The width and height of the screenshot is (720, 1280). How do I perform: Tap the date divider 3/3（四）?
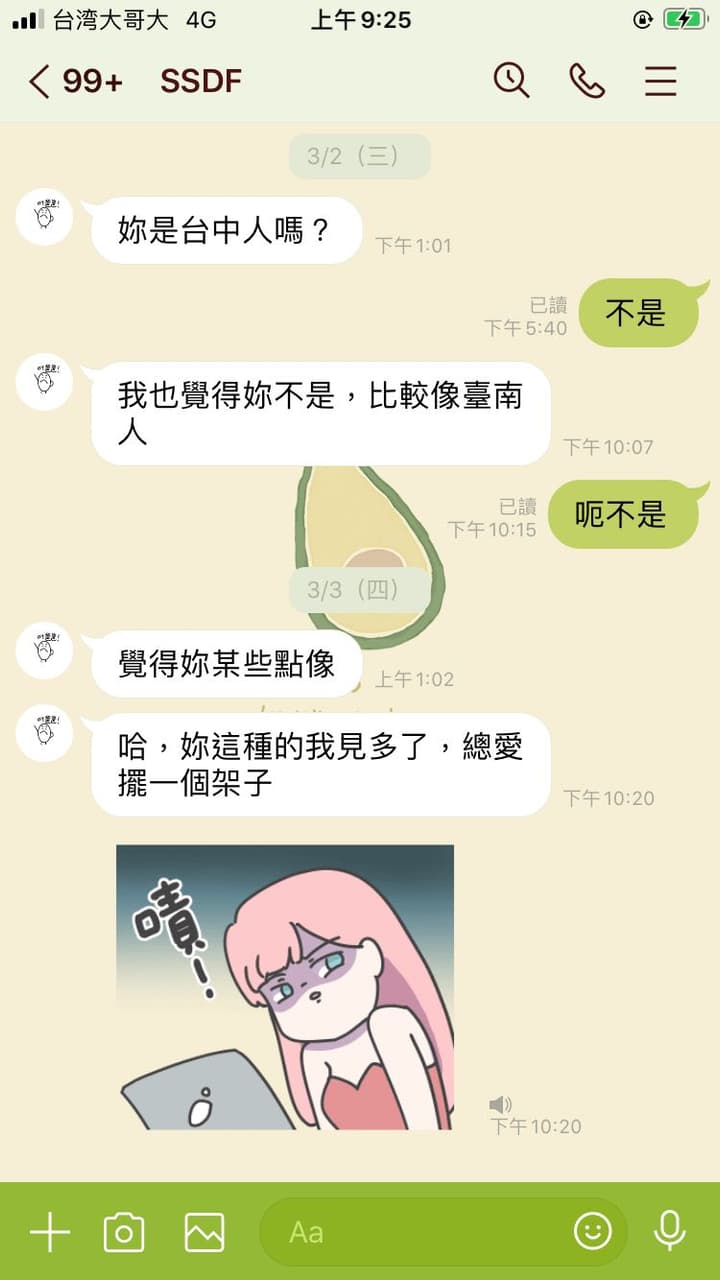tap(359, 590)
